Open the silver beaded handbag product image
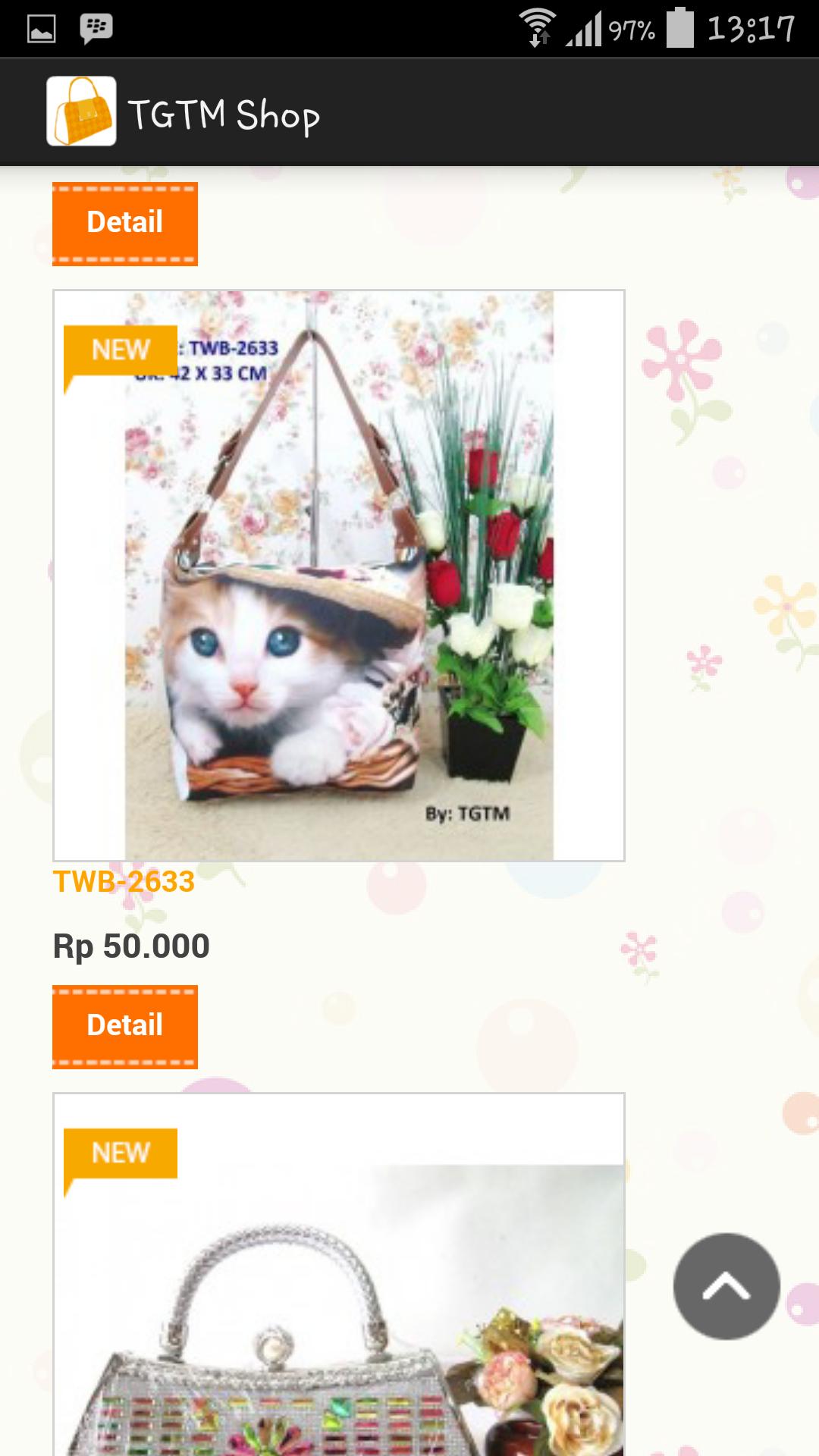The width and height of the screenshot is (819, 1456). [x=339, y=1289]
